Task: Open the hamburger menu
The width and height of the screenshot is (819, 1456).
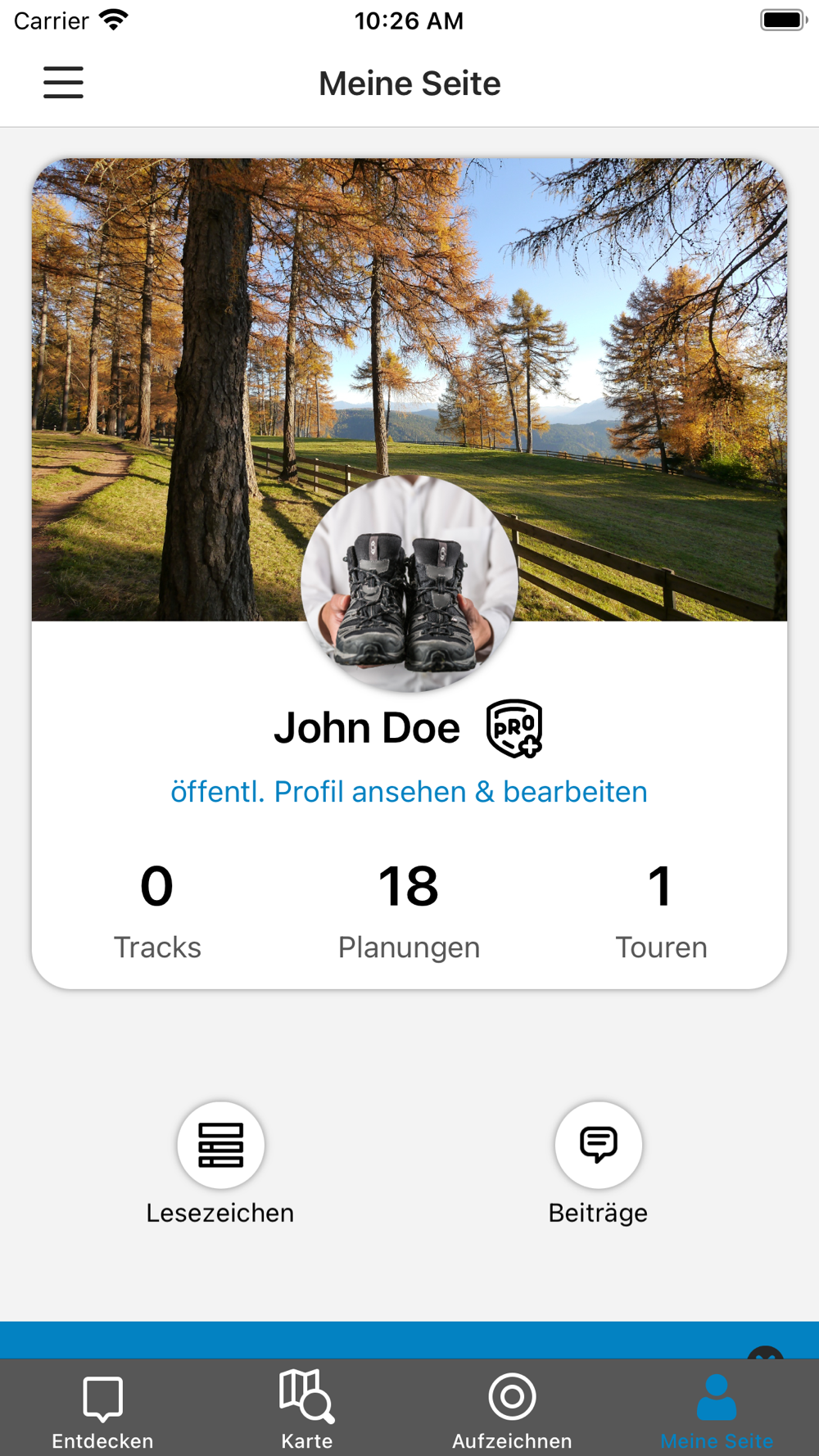Action: pos(63,83)
